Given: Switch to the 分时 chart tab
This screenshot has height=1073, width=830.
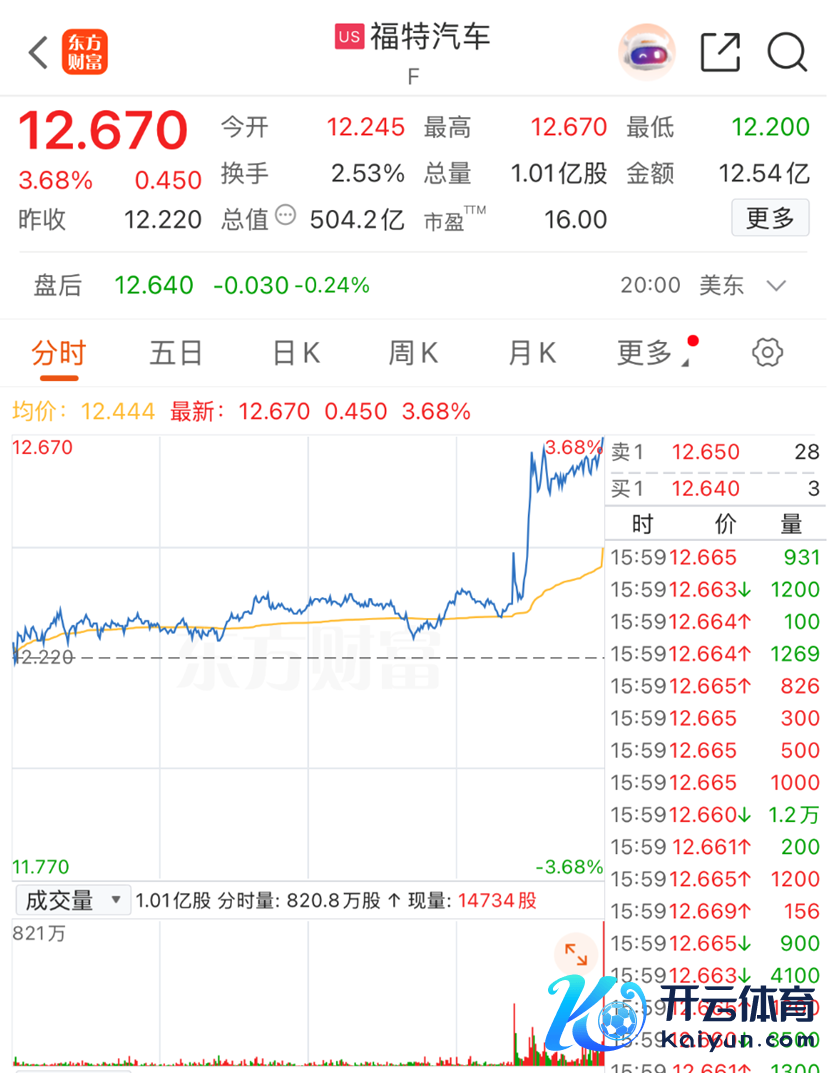Looking at the screenshot, I should click(x=59, y=352).
